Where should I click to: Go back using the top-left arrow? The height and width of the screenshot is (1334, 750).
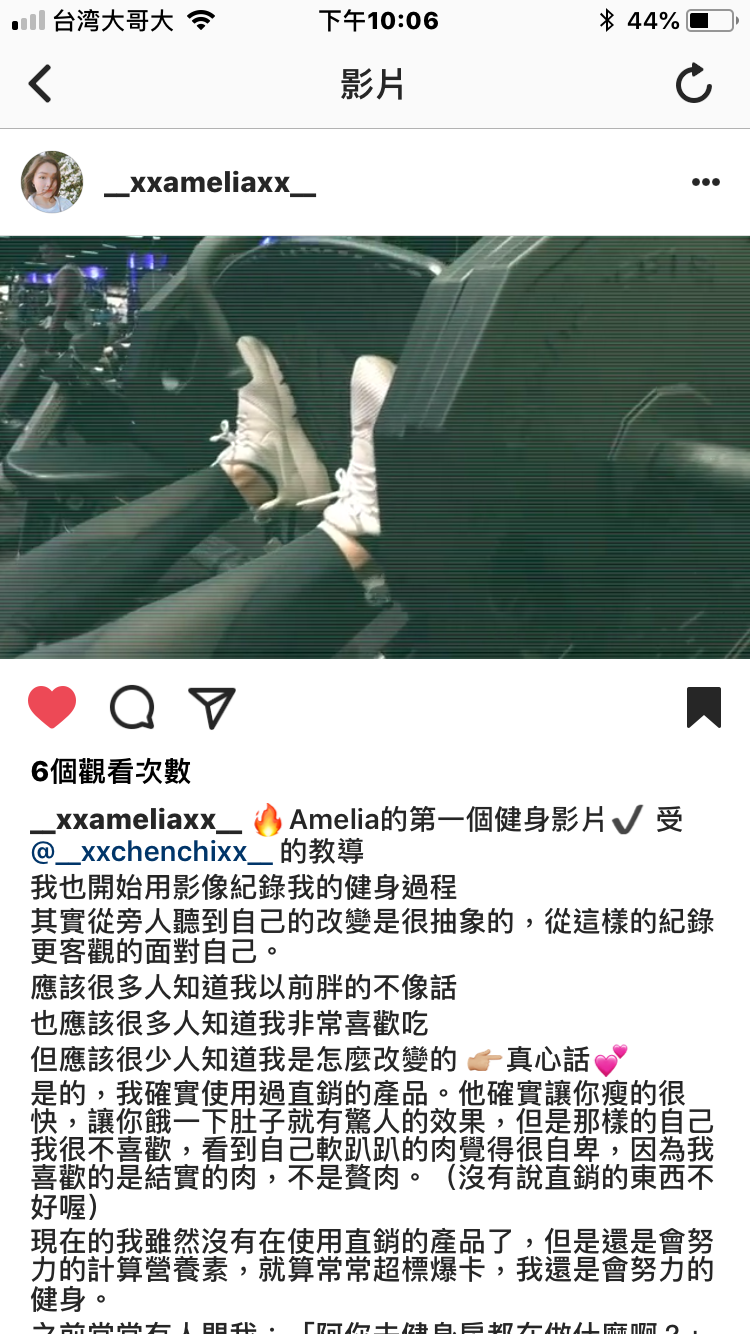[40, 84]
